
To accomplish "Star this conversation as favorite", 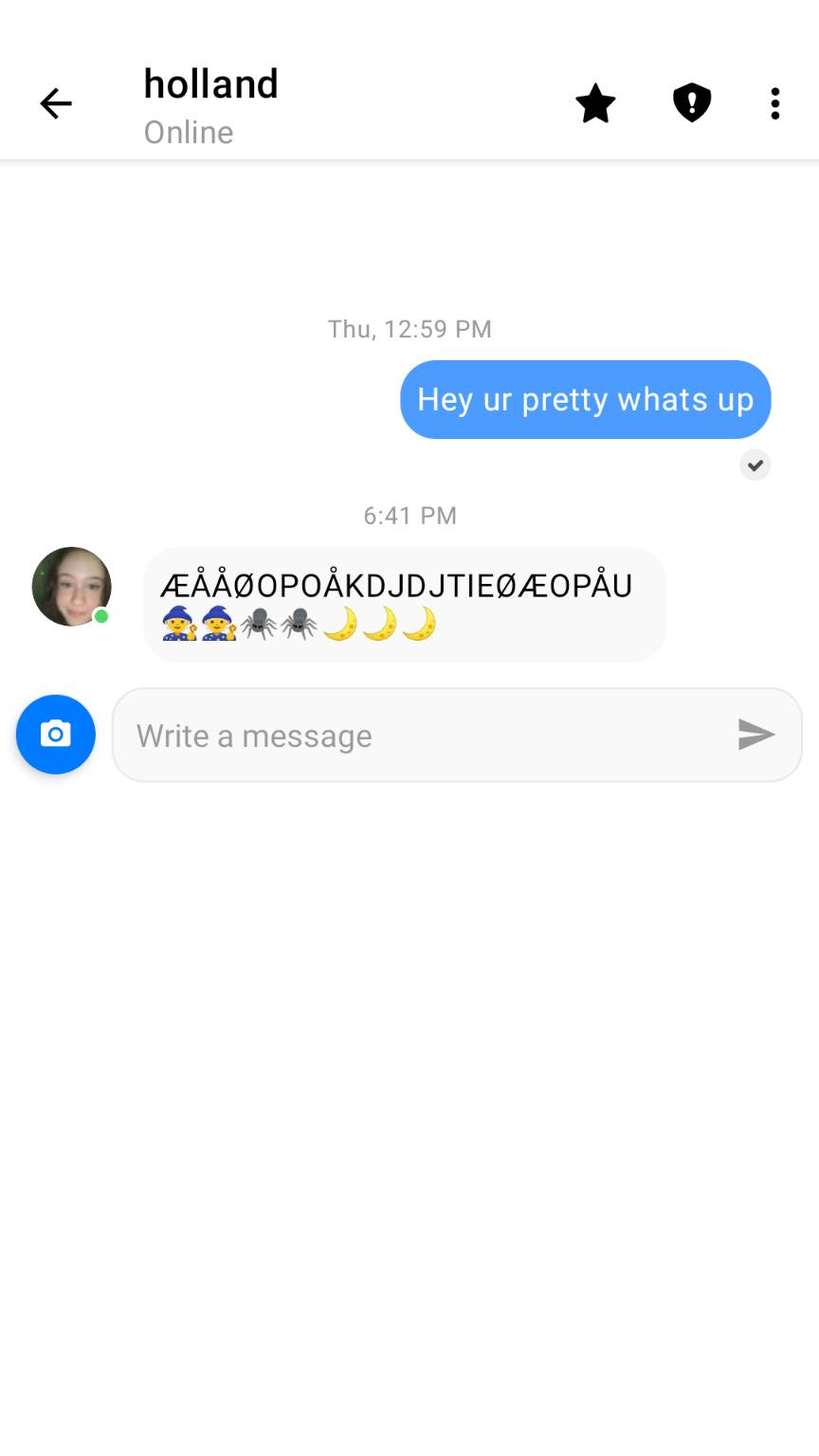I will [x=595, y=103].
